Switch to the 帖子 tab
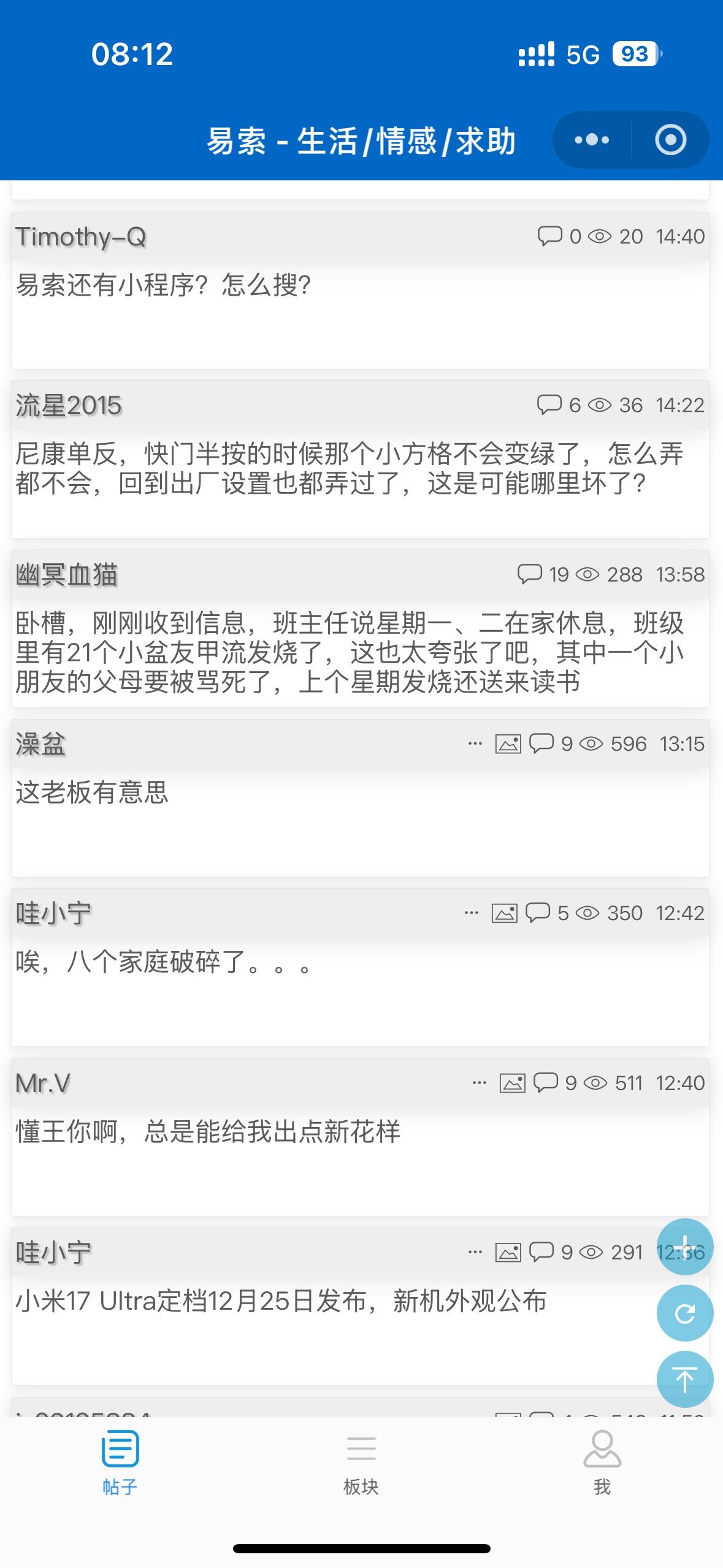 click(120, 1462)
